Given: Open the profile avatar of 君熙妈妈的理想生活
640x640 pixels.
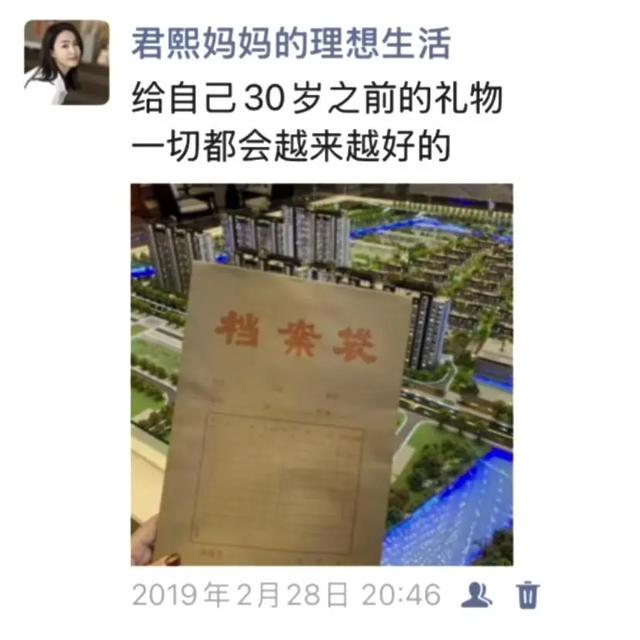Looking at the screenshot, I should (x=66, y=62).
